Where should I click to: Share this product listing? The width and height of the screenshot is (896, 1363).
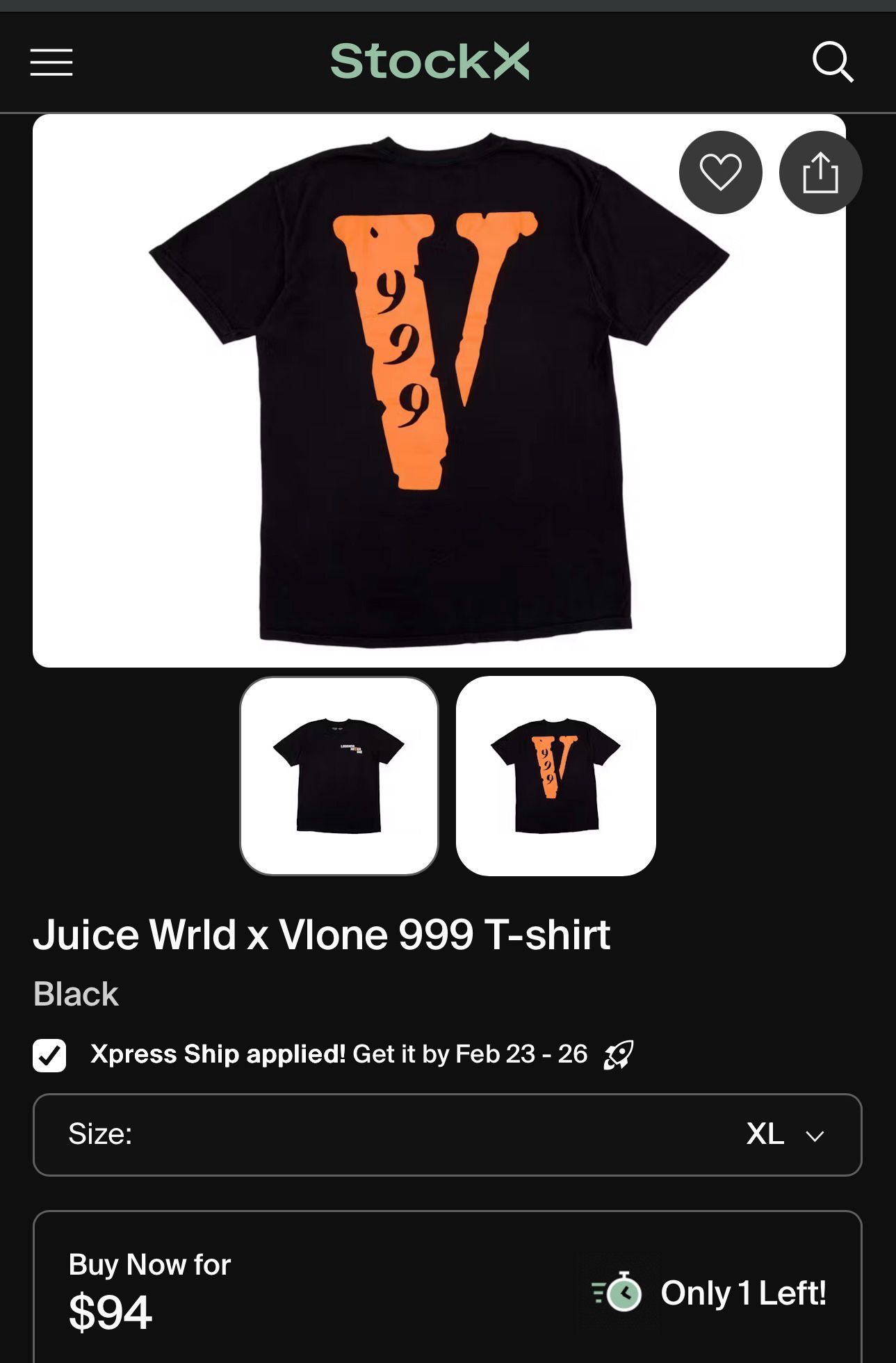(820, 172)
